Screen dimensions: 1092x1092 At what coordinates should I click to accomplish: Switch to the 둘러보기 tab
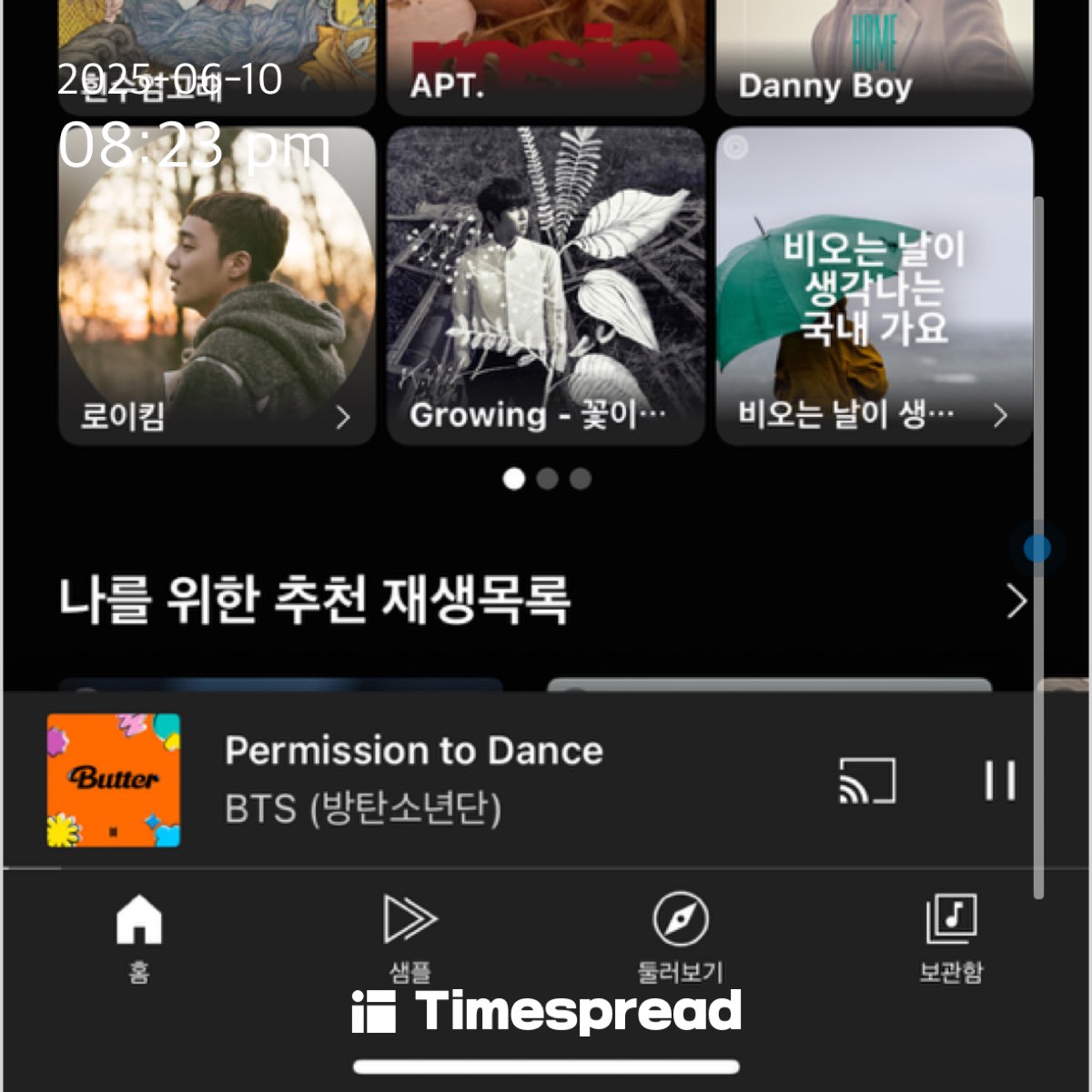(680, 937)
